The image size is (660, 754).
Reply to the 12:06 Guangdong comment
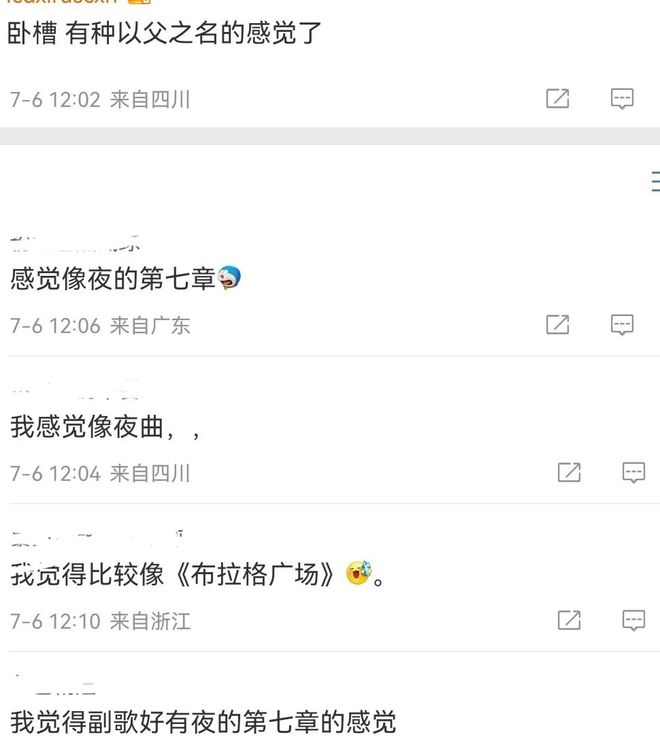[x=622, y=325]
